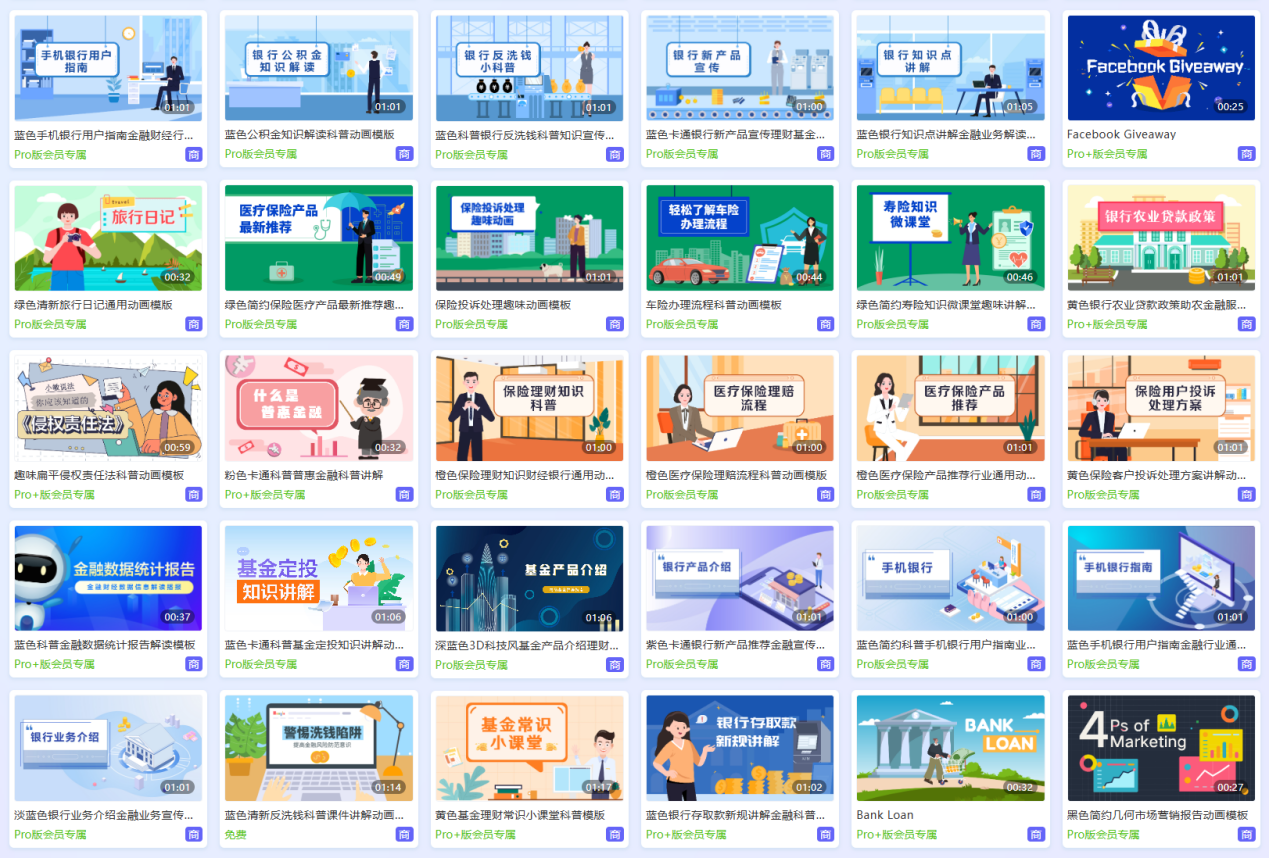View the 车险办理流程 template

pyautogui.click(x=739, y=238)
